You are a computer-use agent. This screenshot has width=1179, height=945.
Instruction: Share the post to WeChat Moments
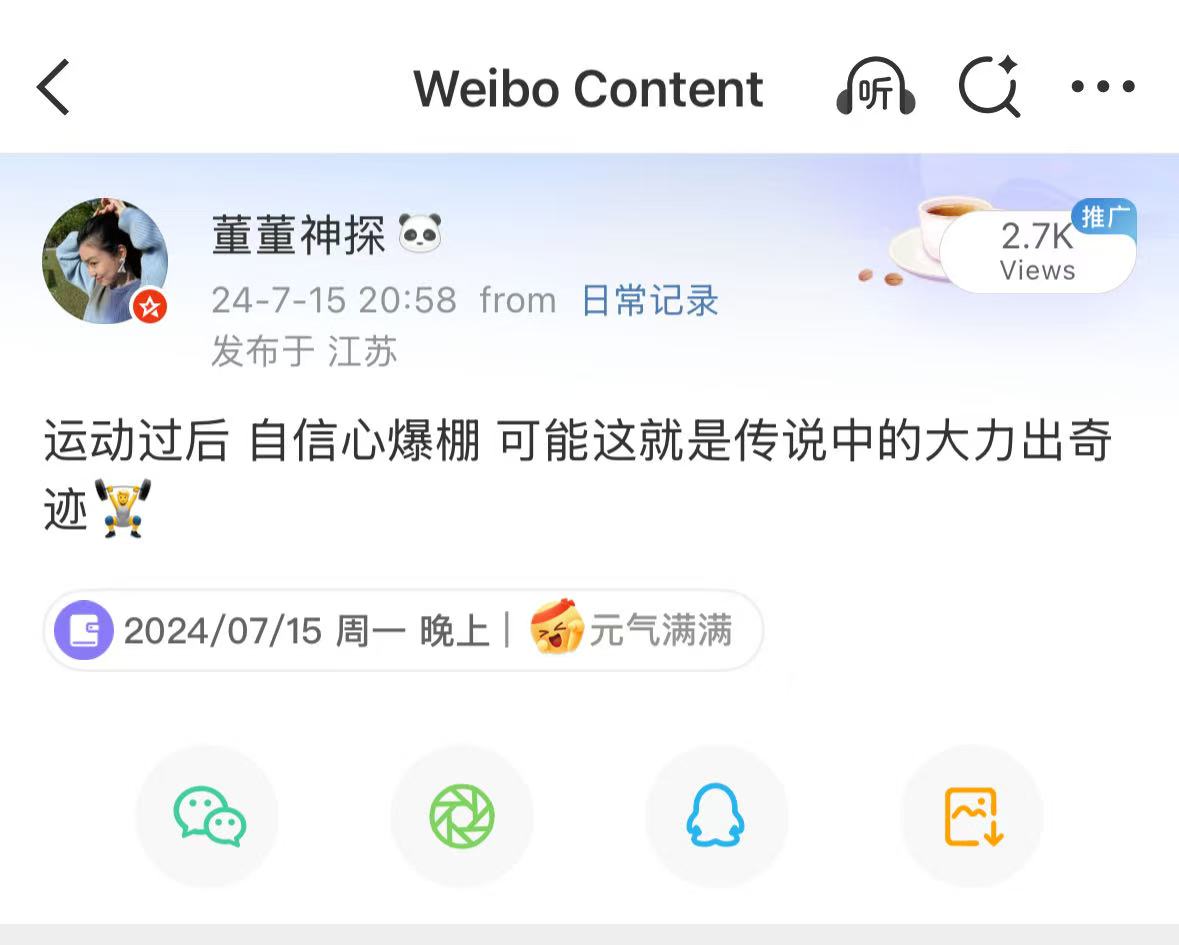point(462,816)
